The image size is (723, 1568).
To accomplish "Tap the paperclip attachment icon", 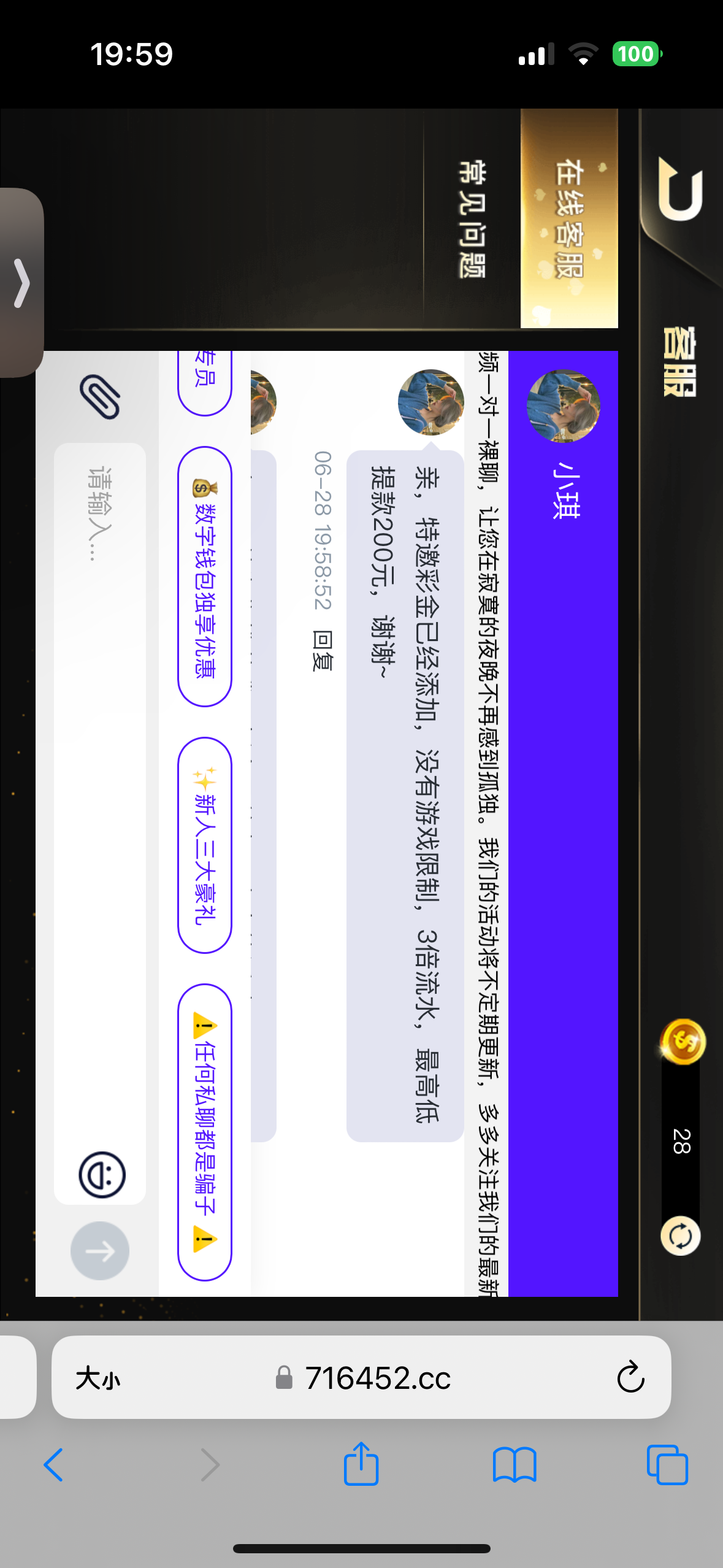I will 100,397.
